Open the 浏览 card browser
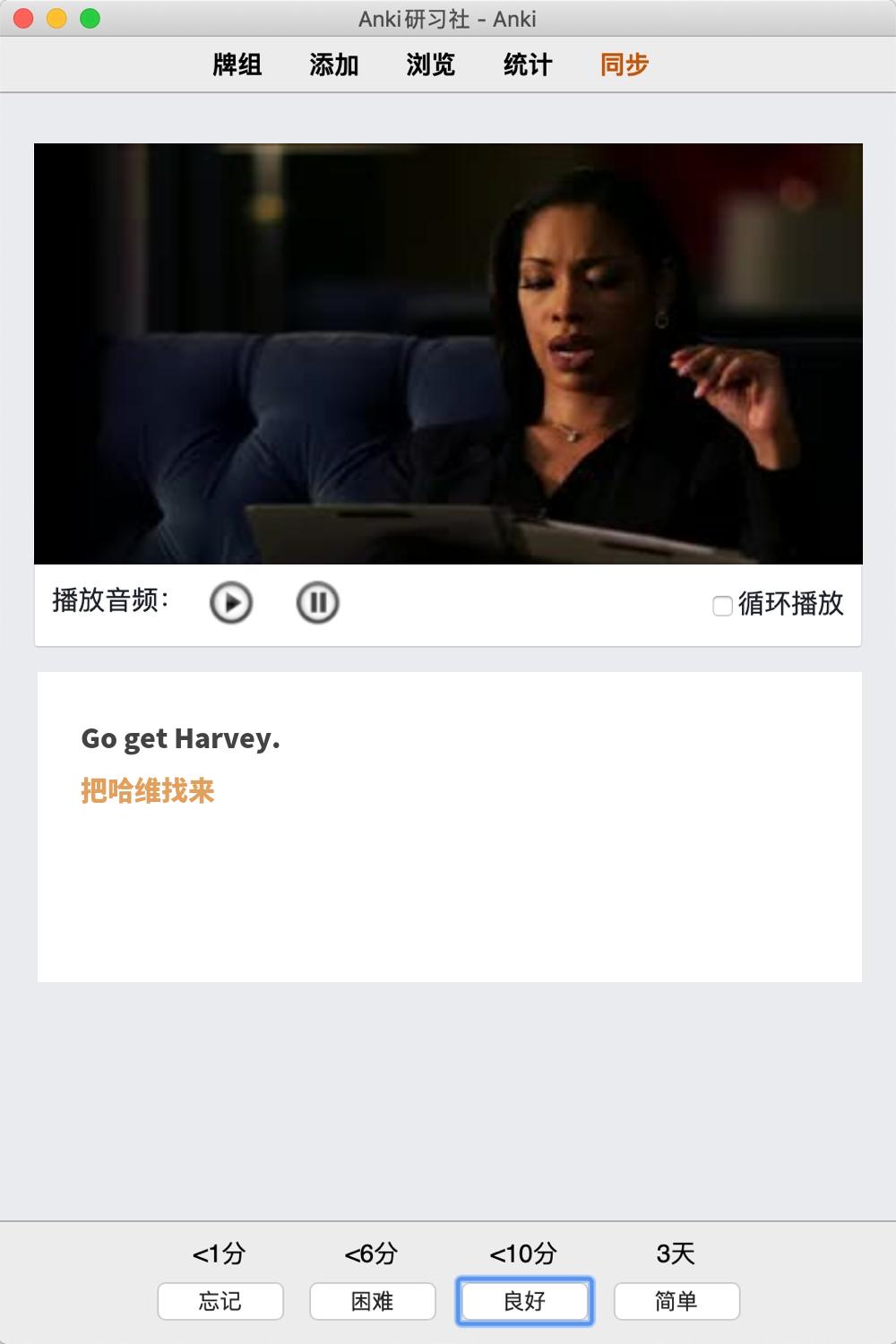896x1344 pixels. (431, 65)
